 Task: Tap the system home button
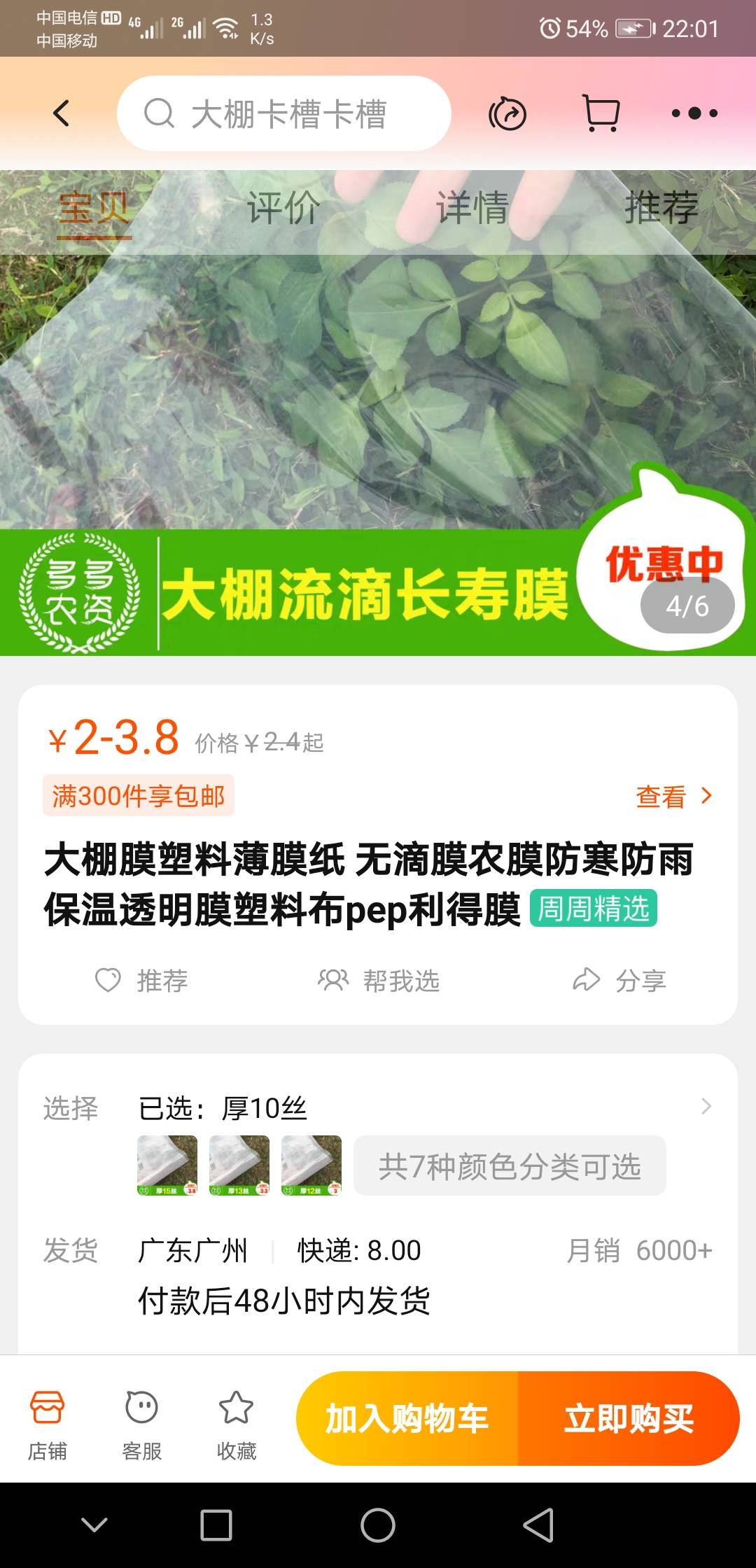pyautogui.click(x=378, y=1525)
